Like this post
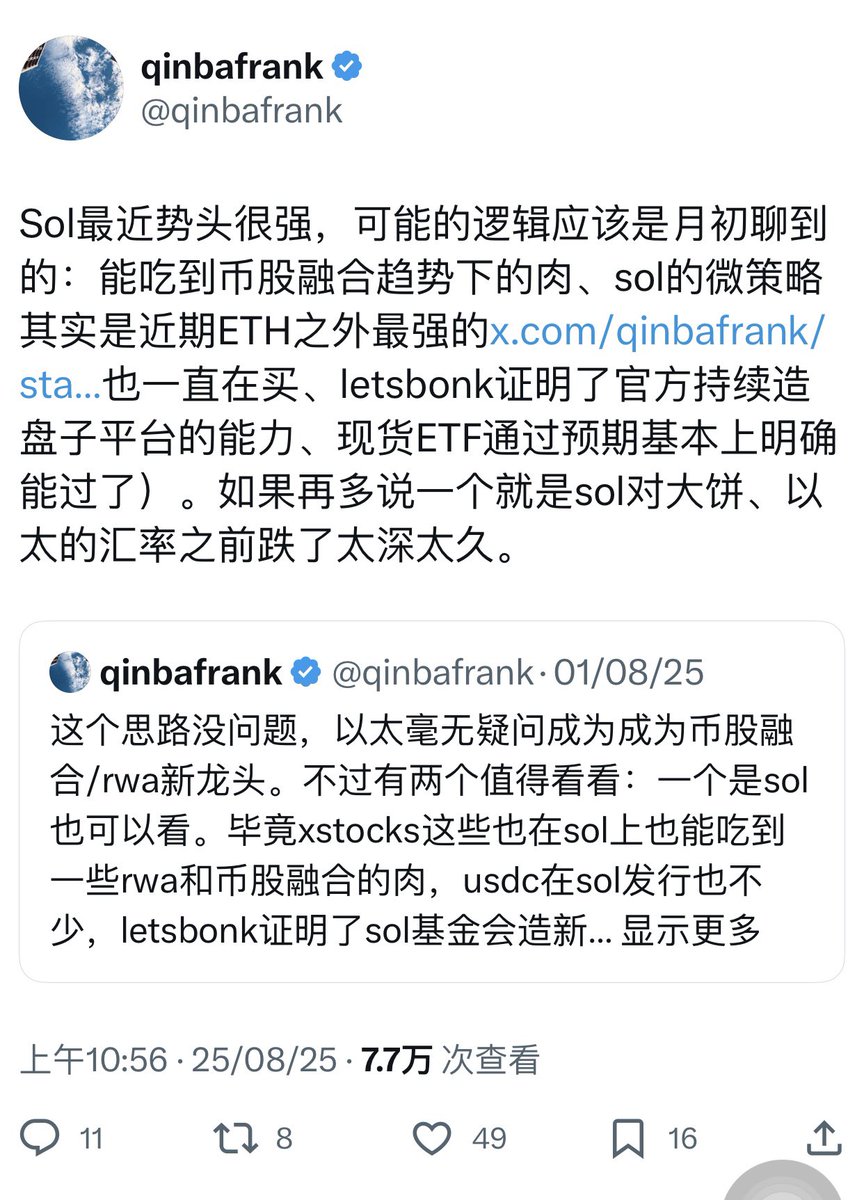Image resolution: width=864 pixels, height=1200 pixels. point(432,1138)
